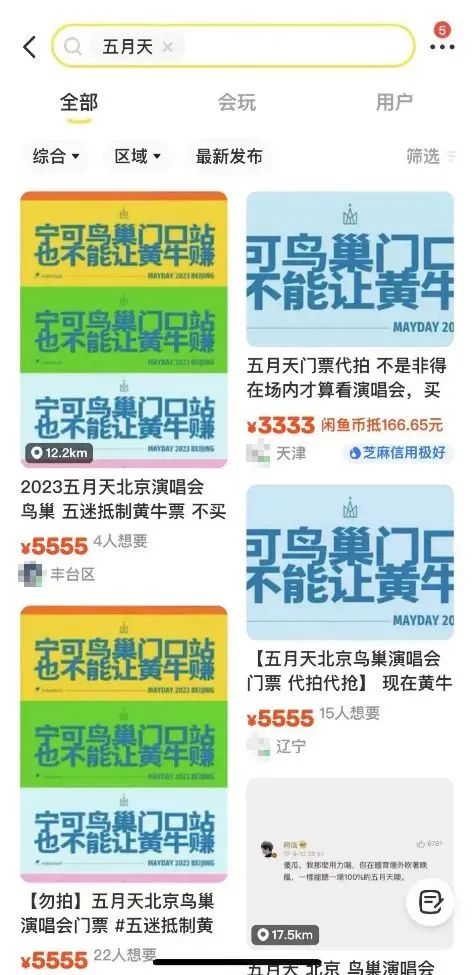This screenshot has height=975, width=474.
Task: Expand the 综合 sort dropdown
Action: tap(56, 156)
